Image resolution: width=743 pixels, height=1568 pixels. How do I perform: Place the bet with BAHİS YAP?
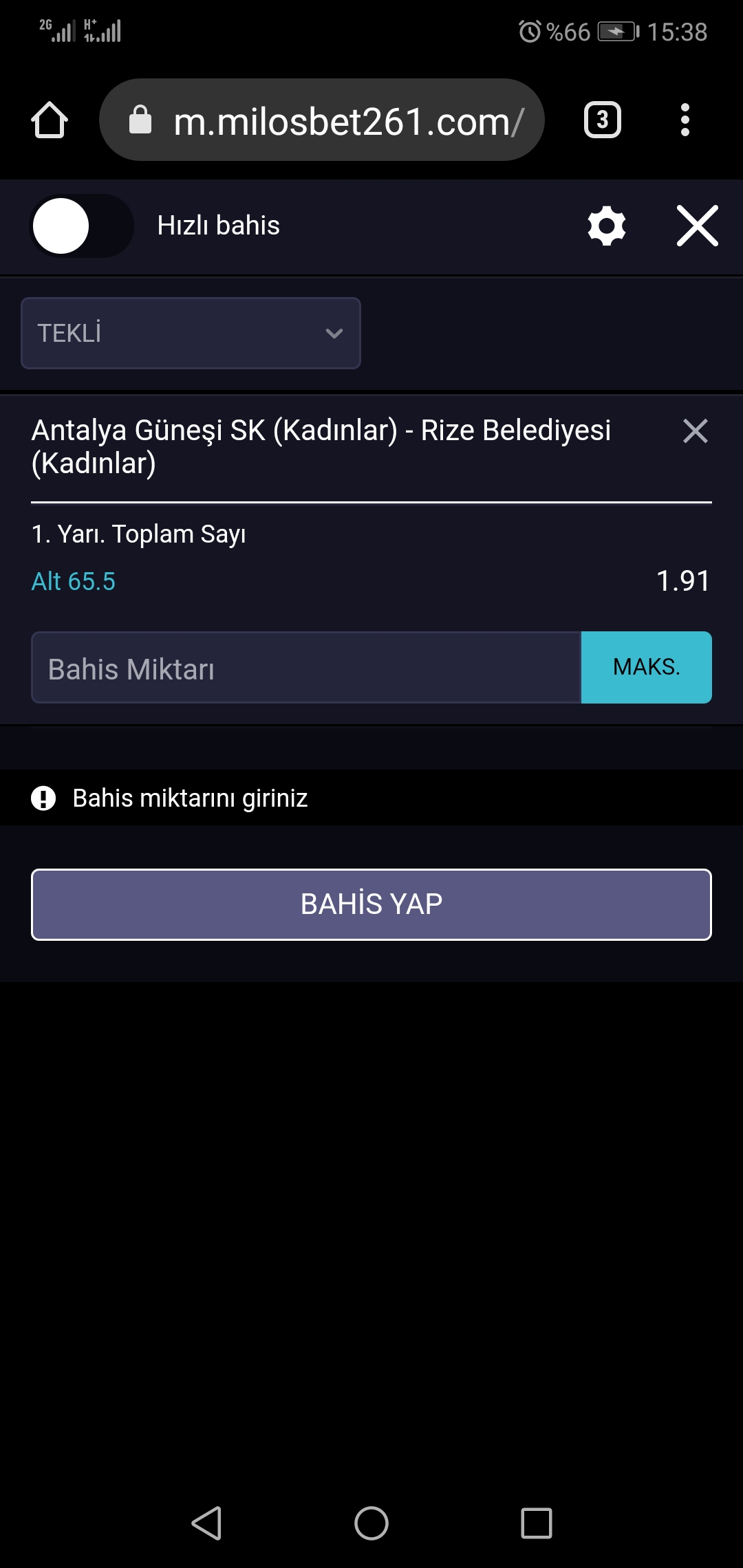[371, 904]
